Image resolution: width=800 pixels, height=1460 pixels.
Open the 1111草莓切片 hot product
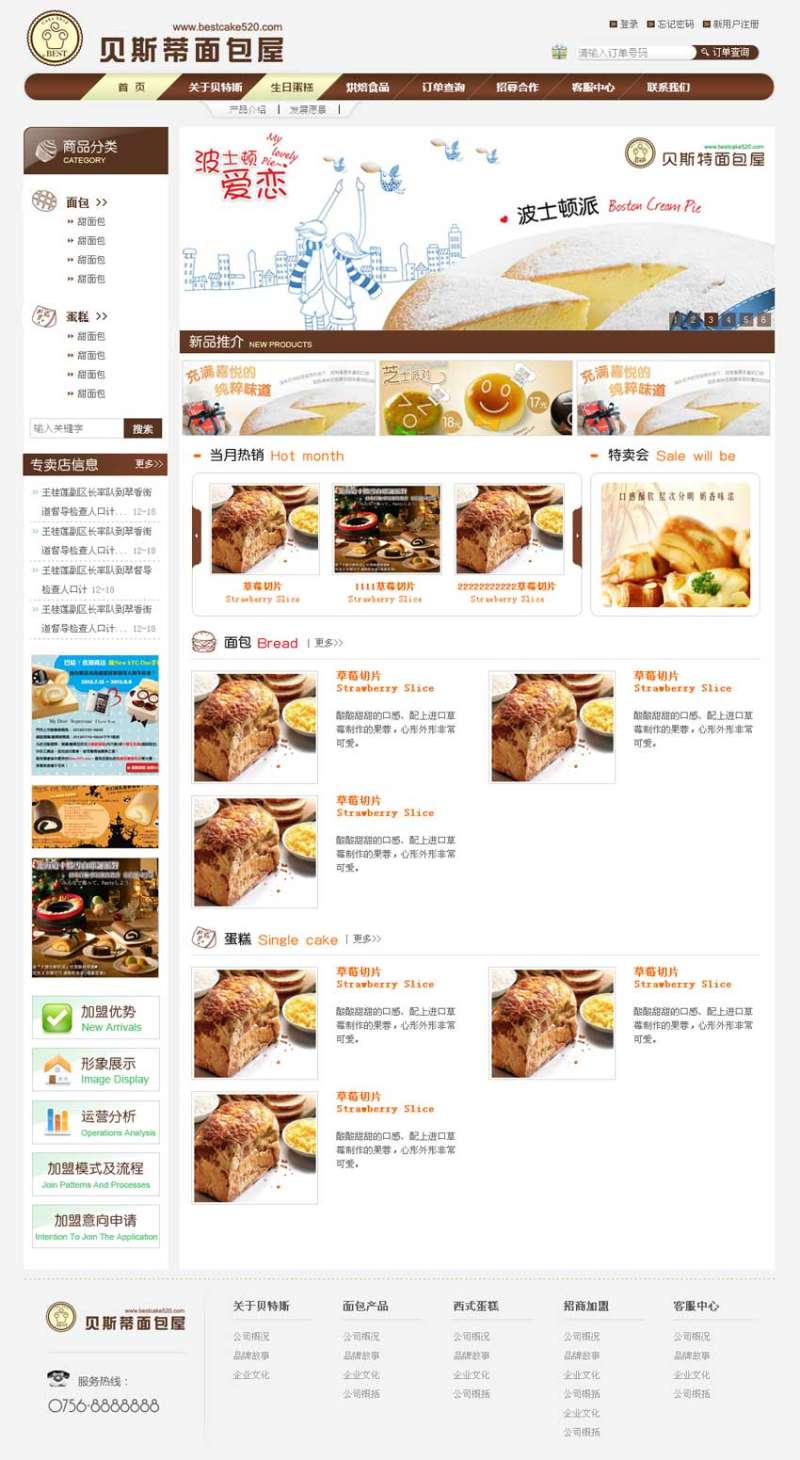[386, 530]
